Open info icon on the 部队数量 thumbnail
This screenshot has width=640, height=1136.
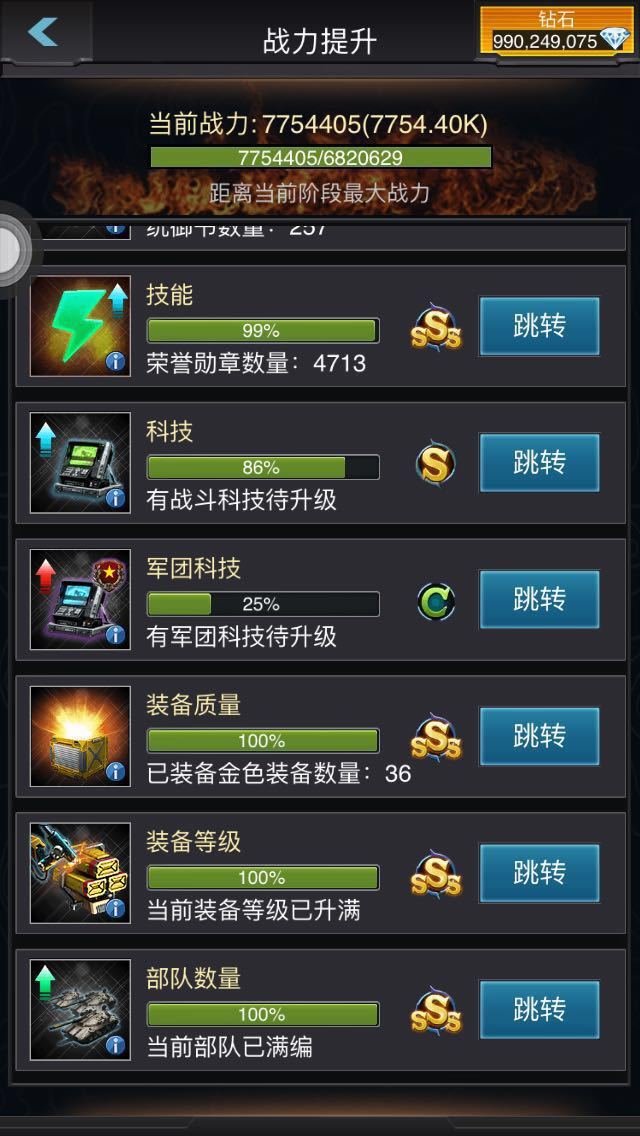pos(116,1045)
